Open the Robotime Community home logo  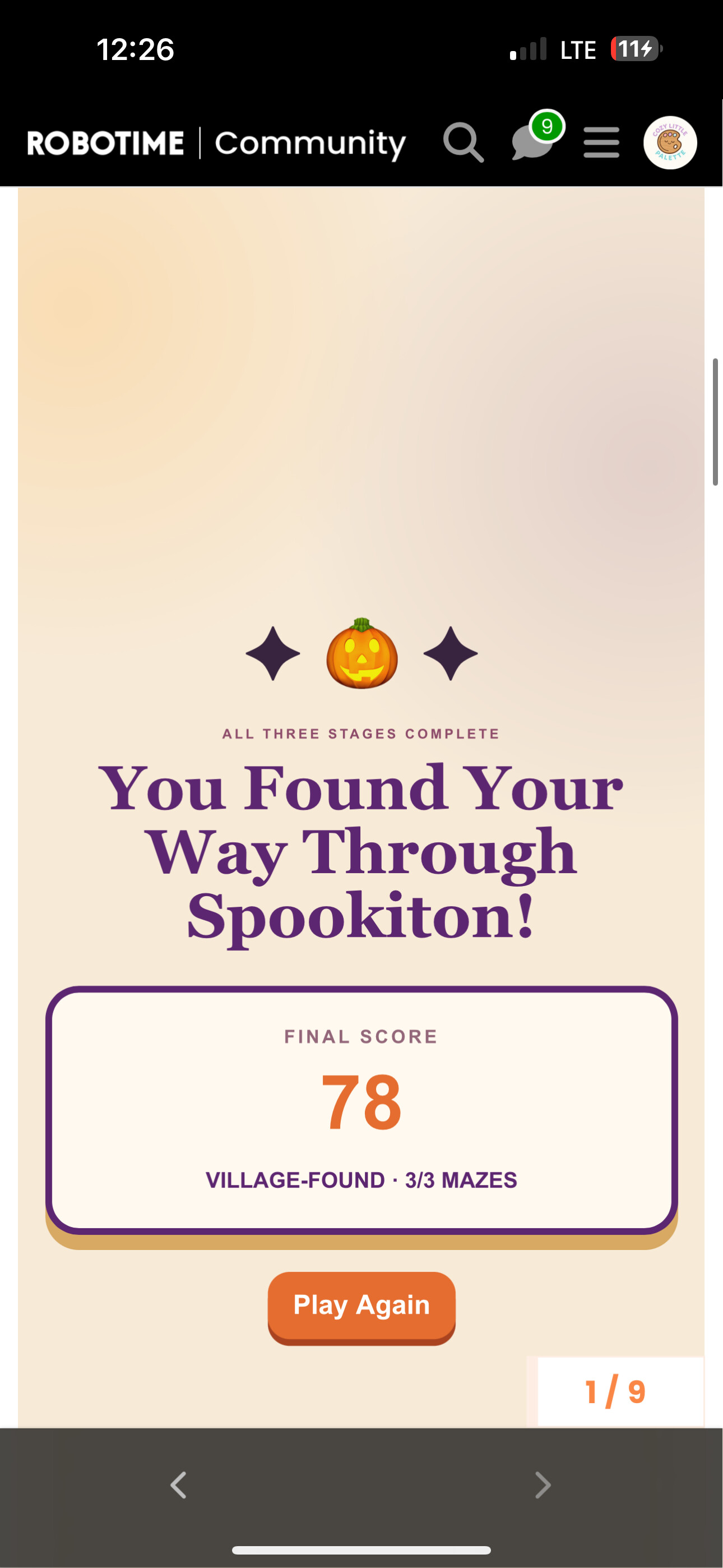point(216,144)
